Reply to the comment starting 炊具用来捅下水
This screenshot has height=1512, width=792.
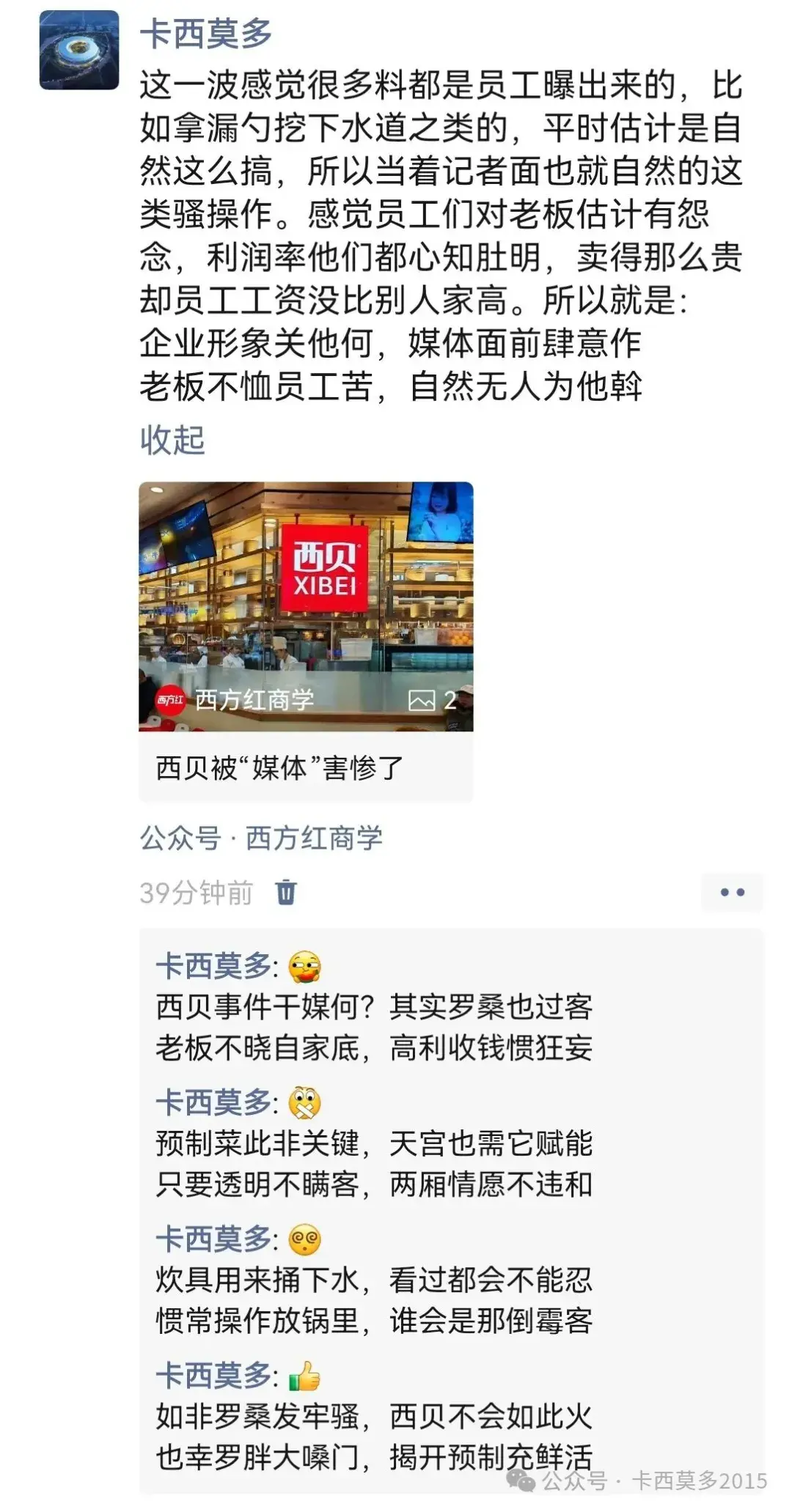374,1300
